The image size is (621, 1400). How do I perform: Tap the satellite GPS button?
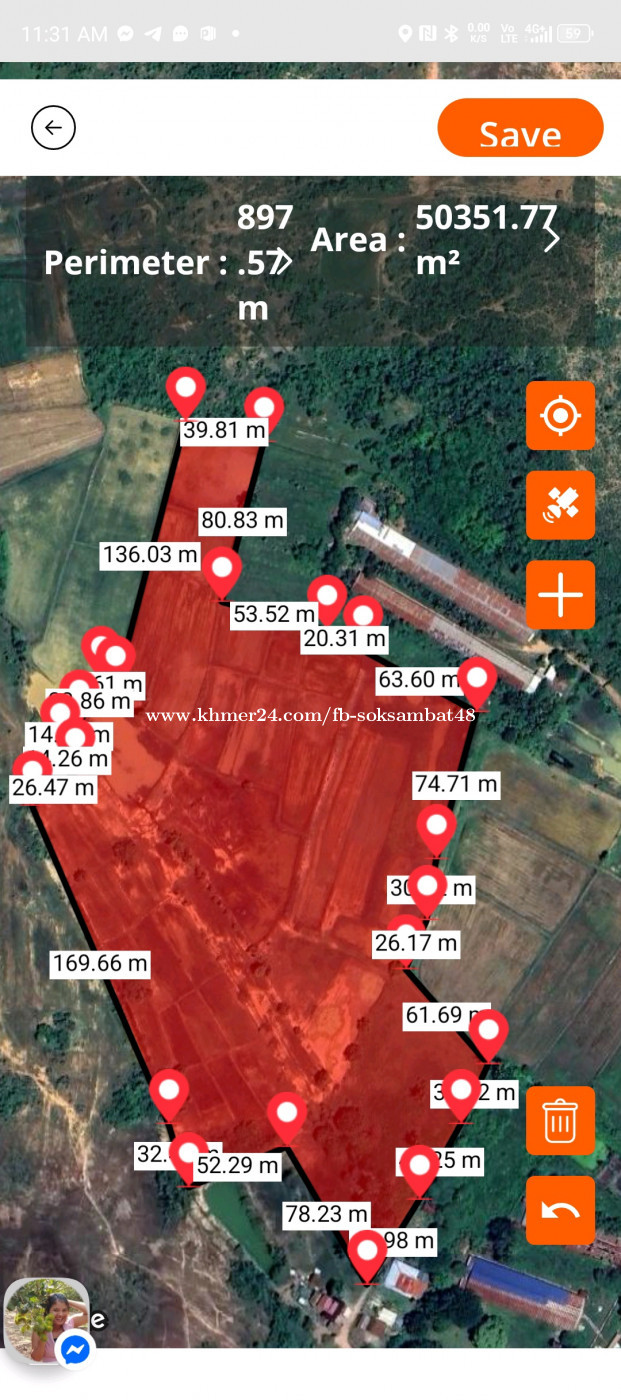pyautogui.click(x=560, y=505)
